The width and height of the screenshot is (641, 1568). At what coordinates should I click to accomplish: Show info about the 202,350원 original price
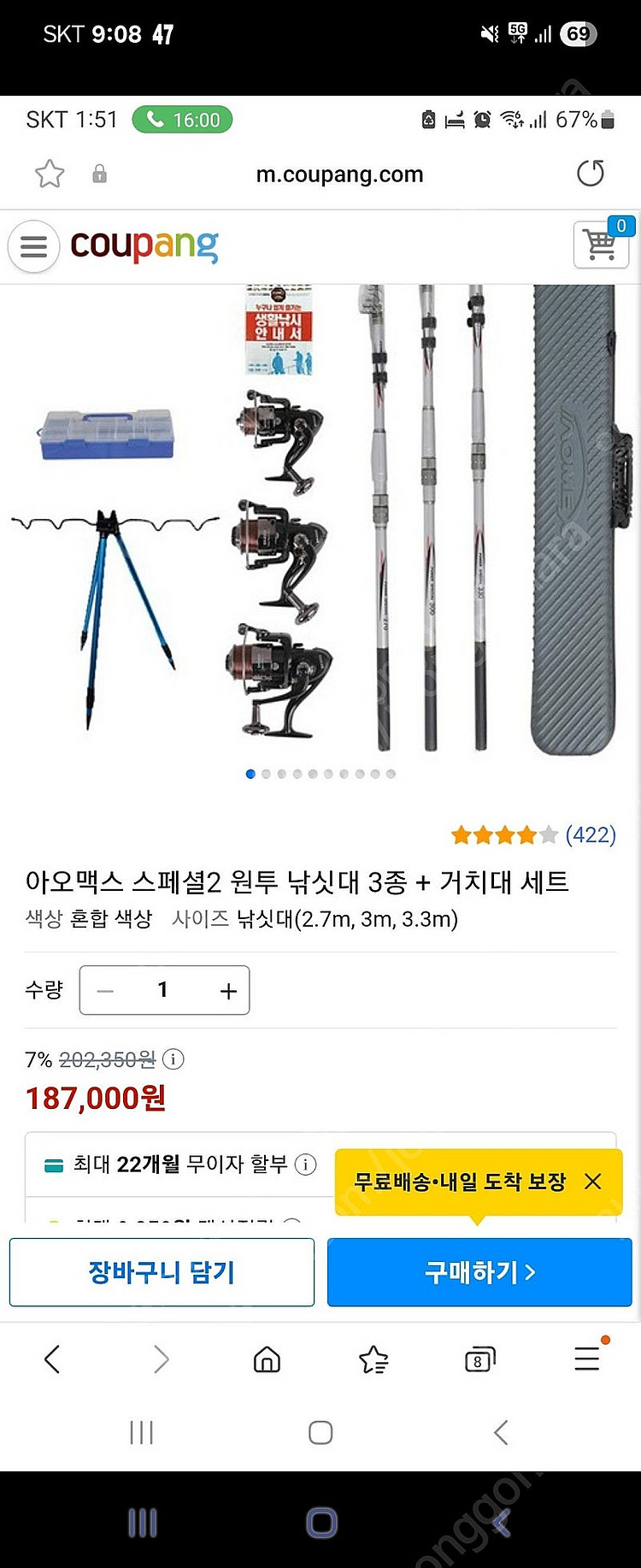point(173,1059)
